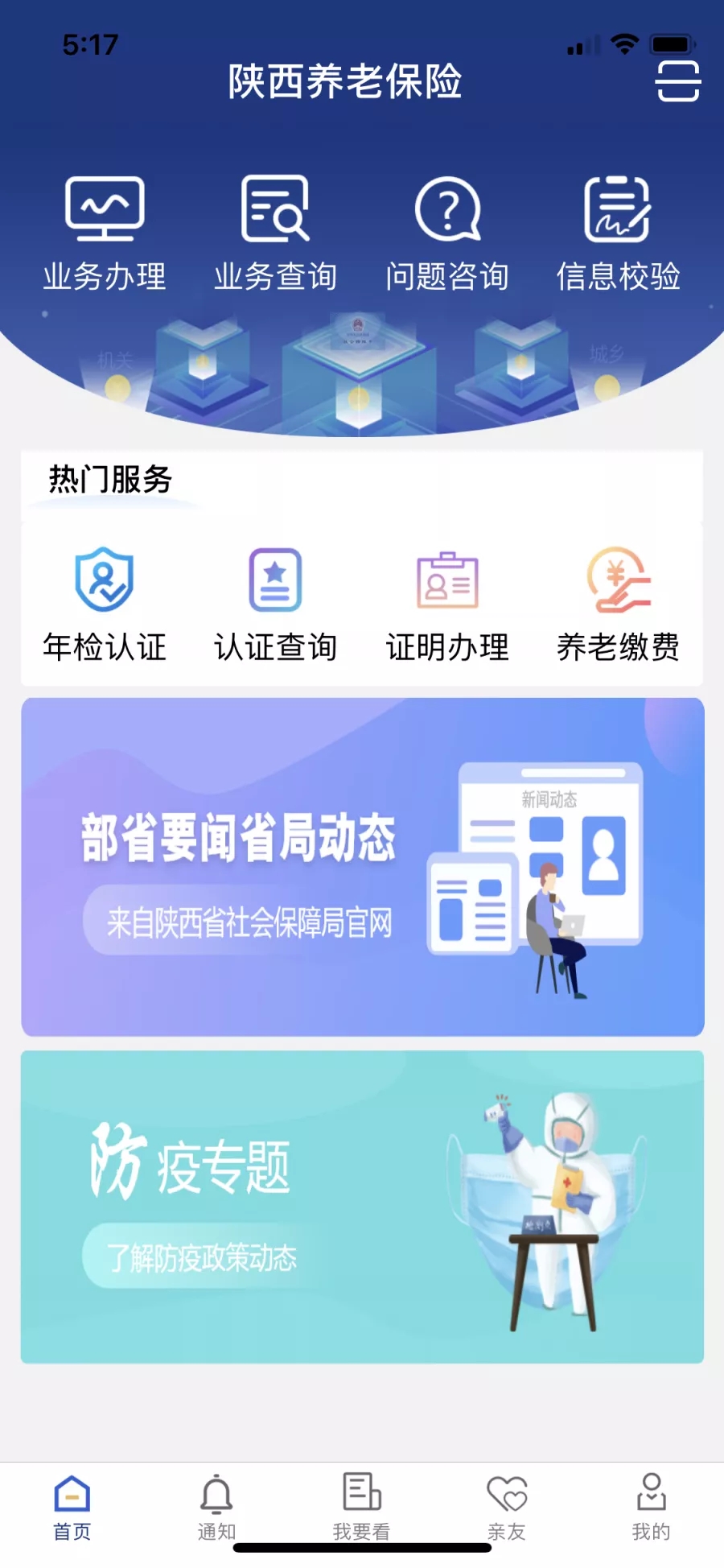Open the 部省要闻省局动态 news banner
This screenshot has width=724, height=1568.
[x=362, y=867]
